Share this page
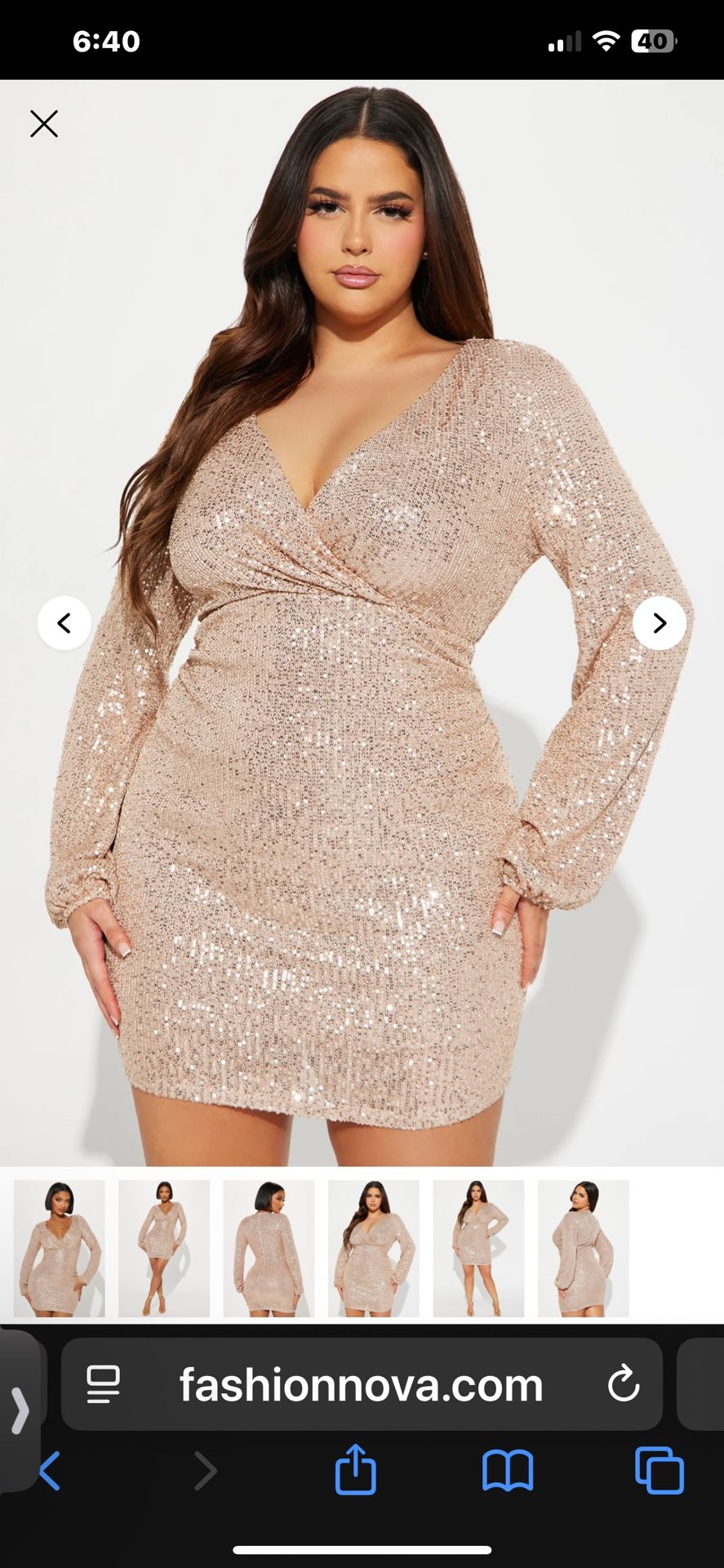The image size is (724, 1568). click(x=356, y=1469)
